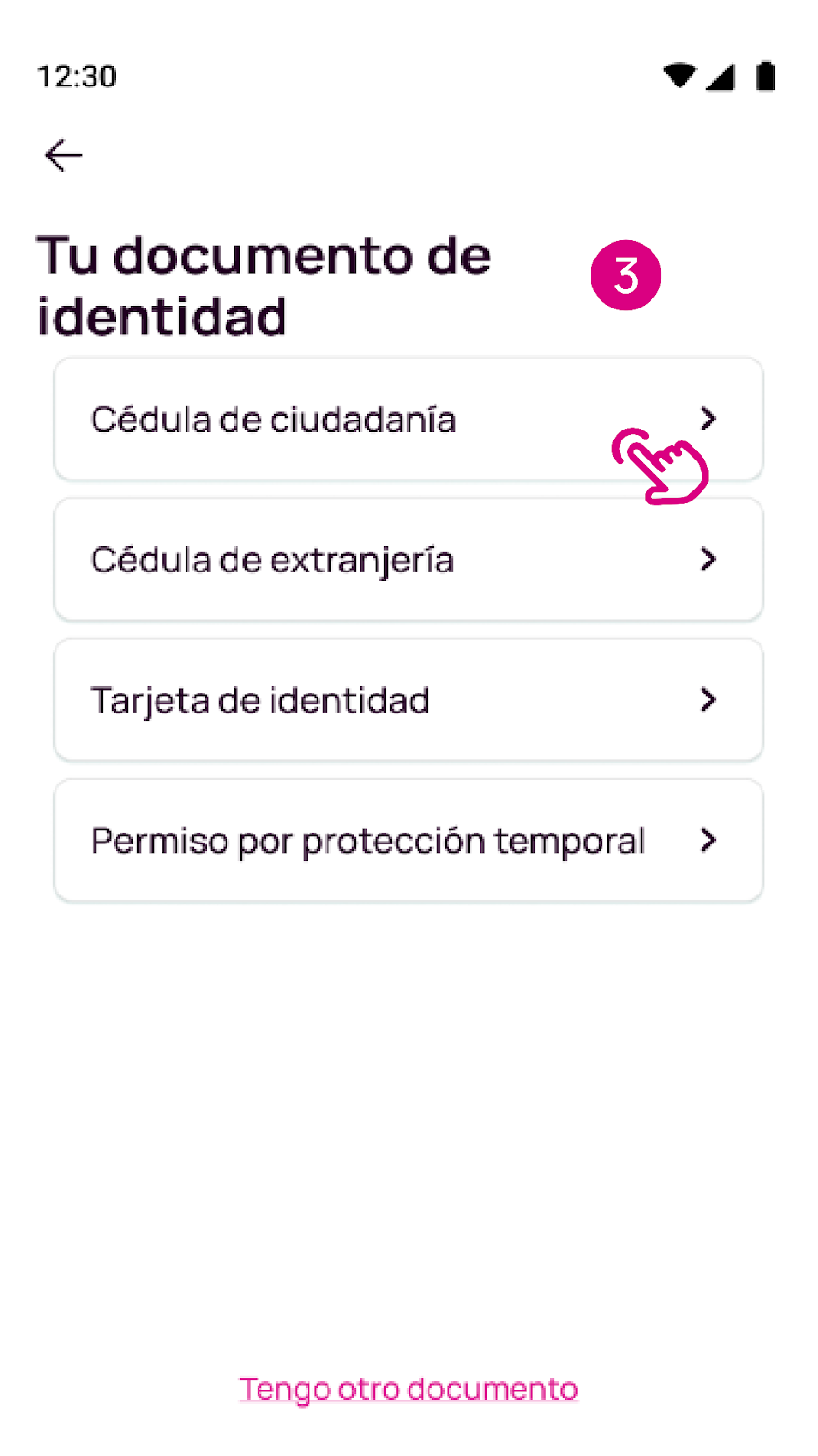Tap the status bar at the top
Screen dimensions: 818x1456
409,76
